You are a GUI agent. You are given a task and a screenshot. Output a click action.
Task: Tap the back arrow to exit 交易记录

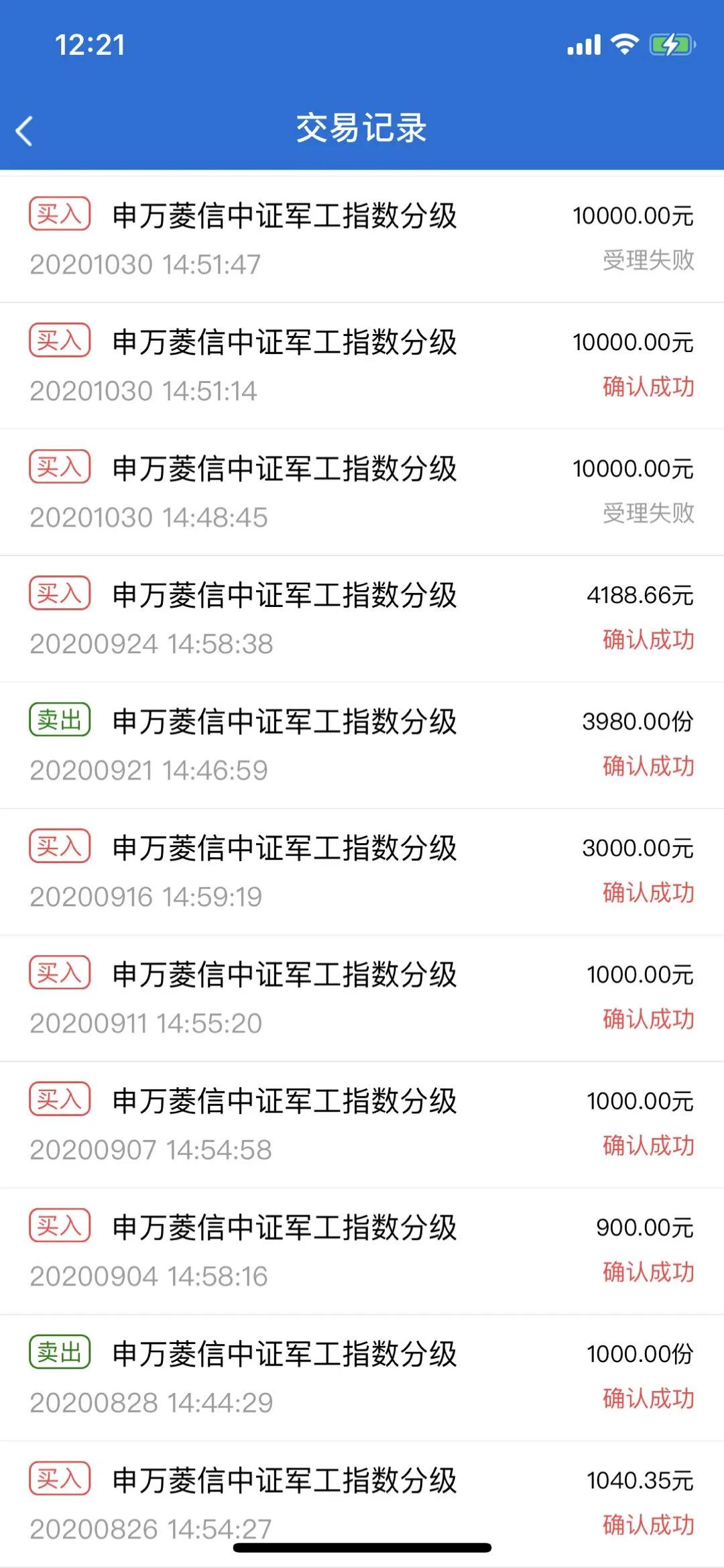(x=25, y=129)
